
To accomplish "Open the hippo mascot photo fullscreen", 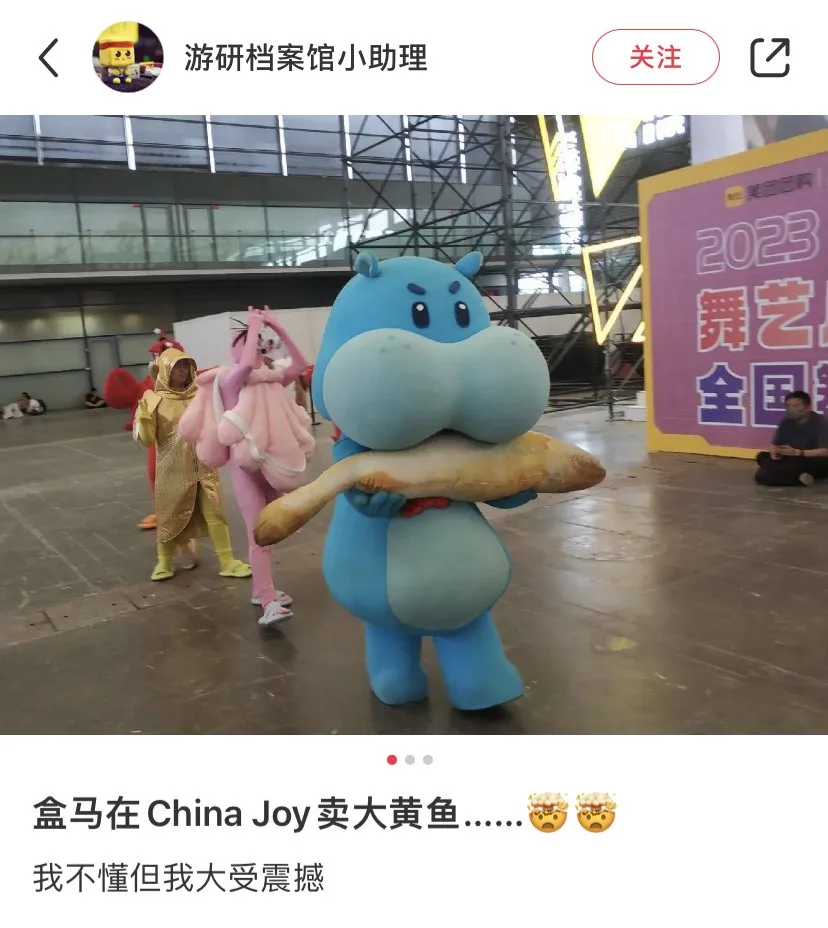I will click(414, 425).
